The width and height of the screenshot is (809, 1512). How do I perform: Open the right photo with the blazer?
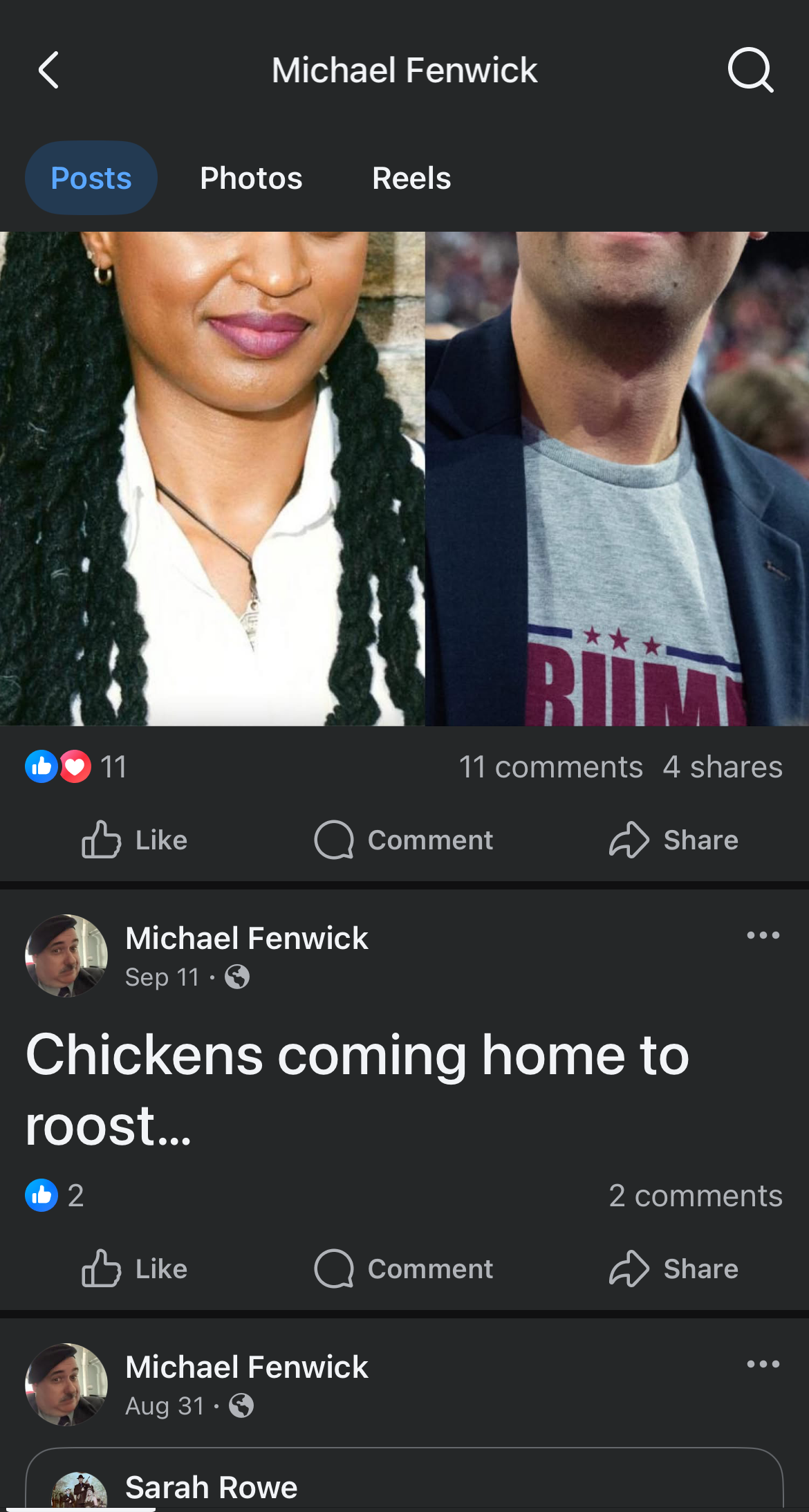point(617,479)
